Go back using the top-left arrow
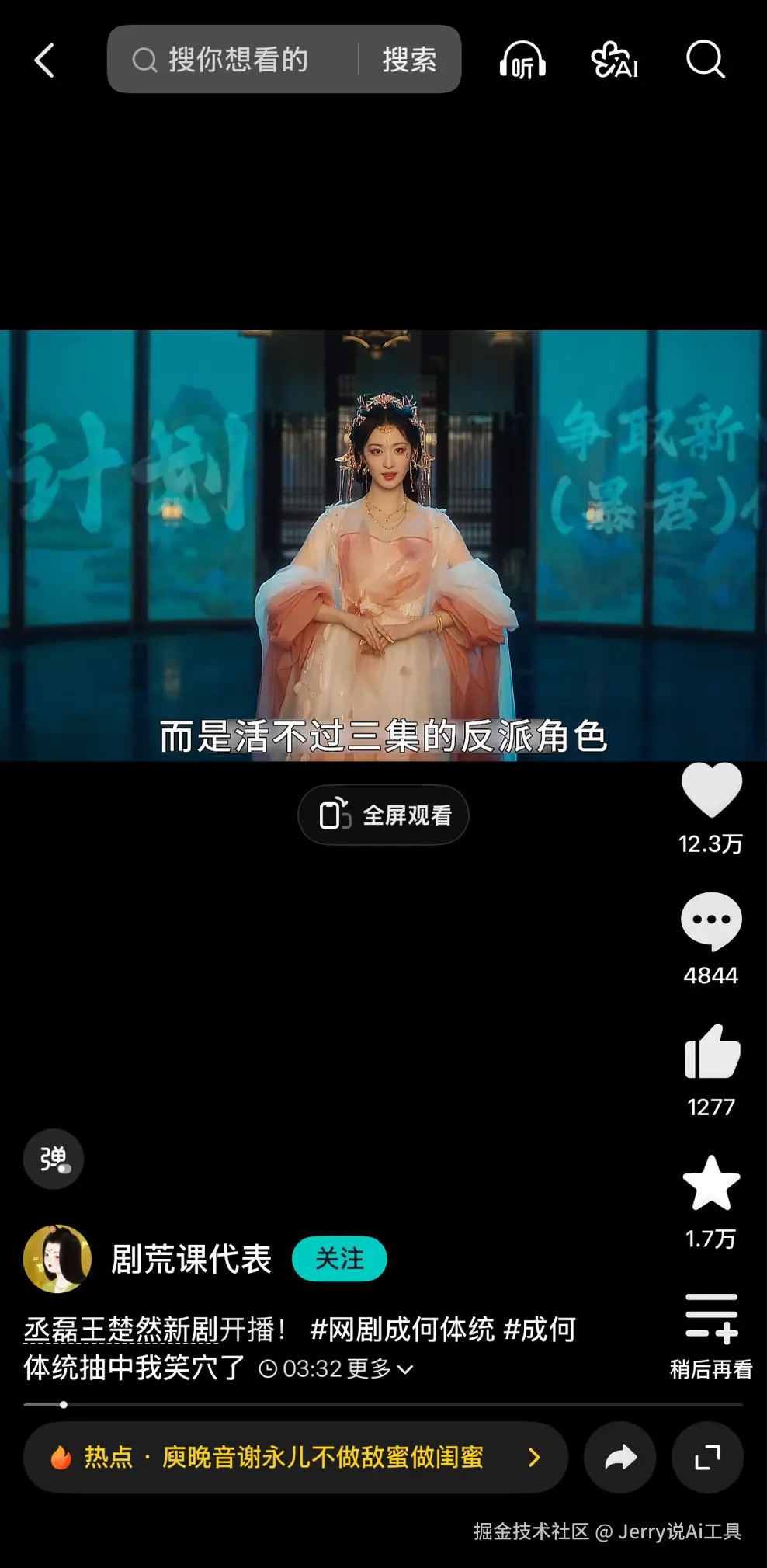The height and width of the screenshot is (1568, 767). point(45,61)
